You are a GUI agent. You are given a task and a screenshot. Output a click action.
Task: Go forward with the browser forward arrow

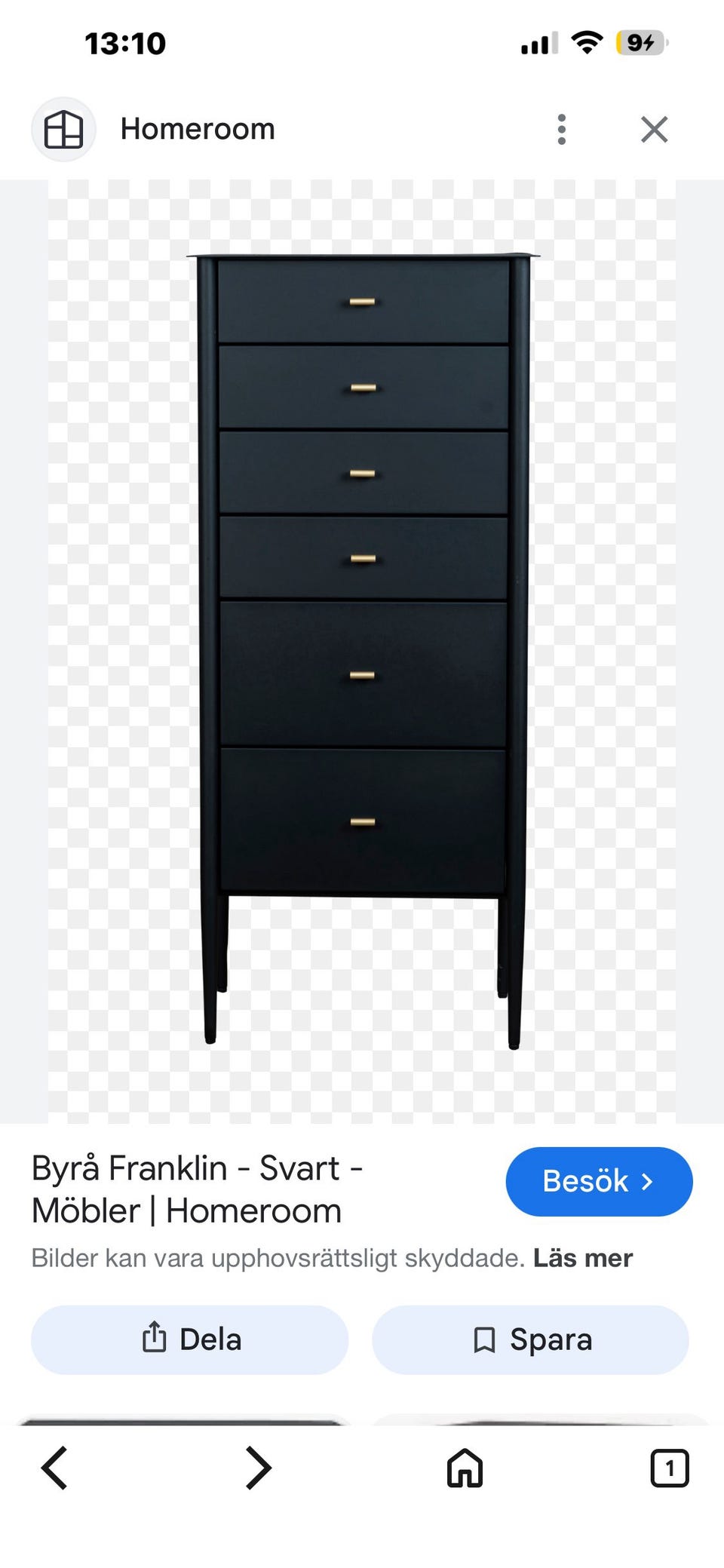coord(259,1468)
